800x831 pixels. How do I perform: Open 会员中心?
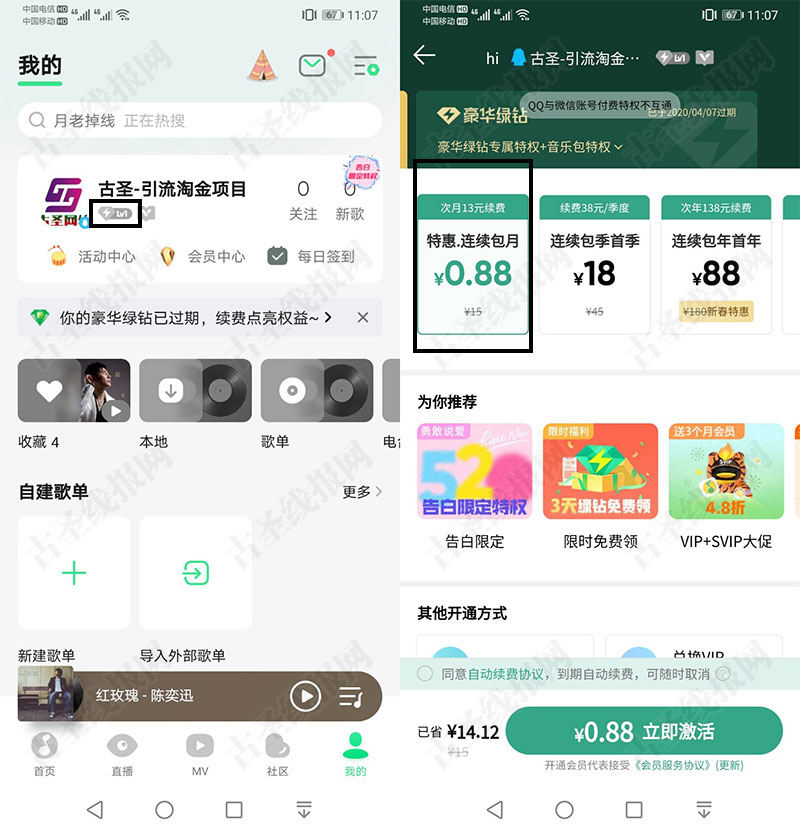pyautogui.click(x=202, y=256)
